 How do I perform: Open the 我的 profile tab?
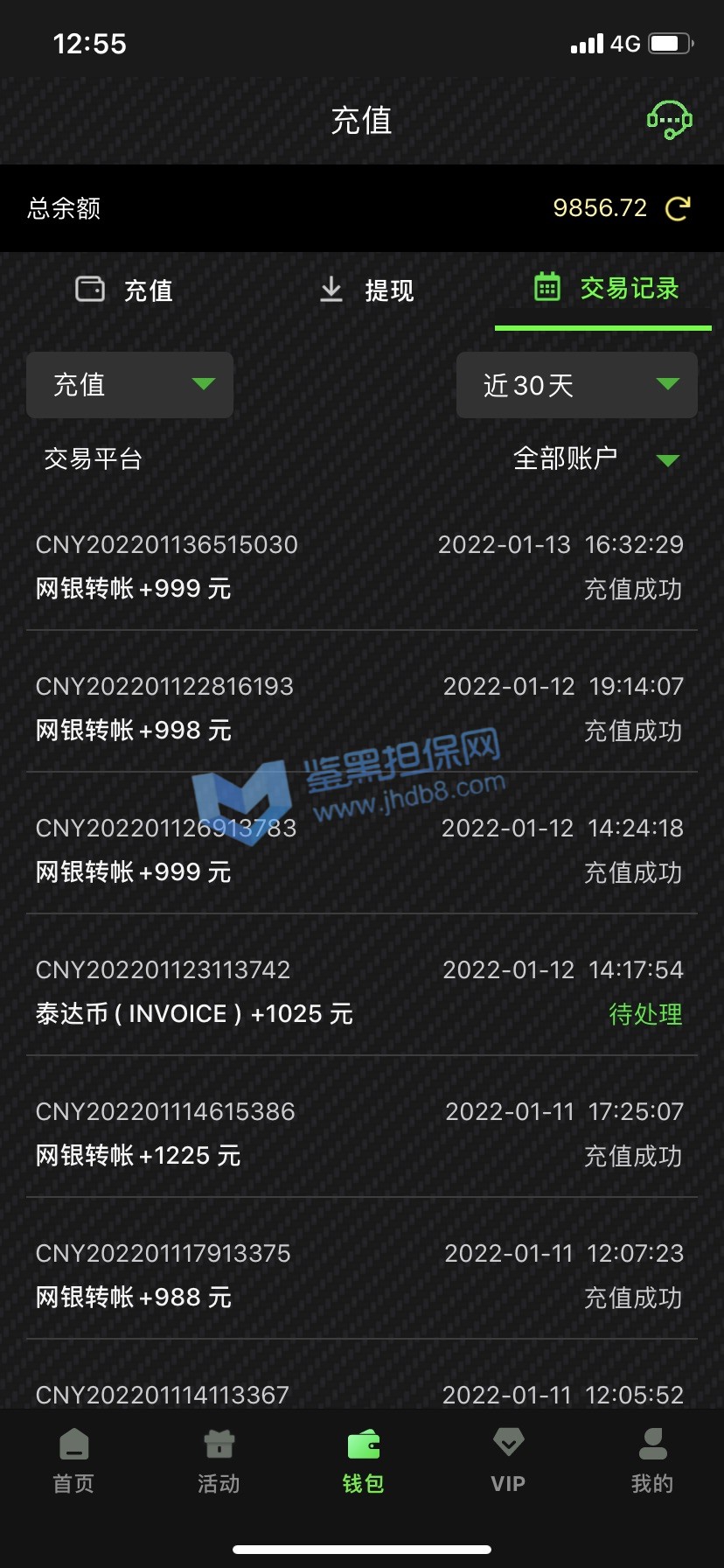click(652, 1460)
